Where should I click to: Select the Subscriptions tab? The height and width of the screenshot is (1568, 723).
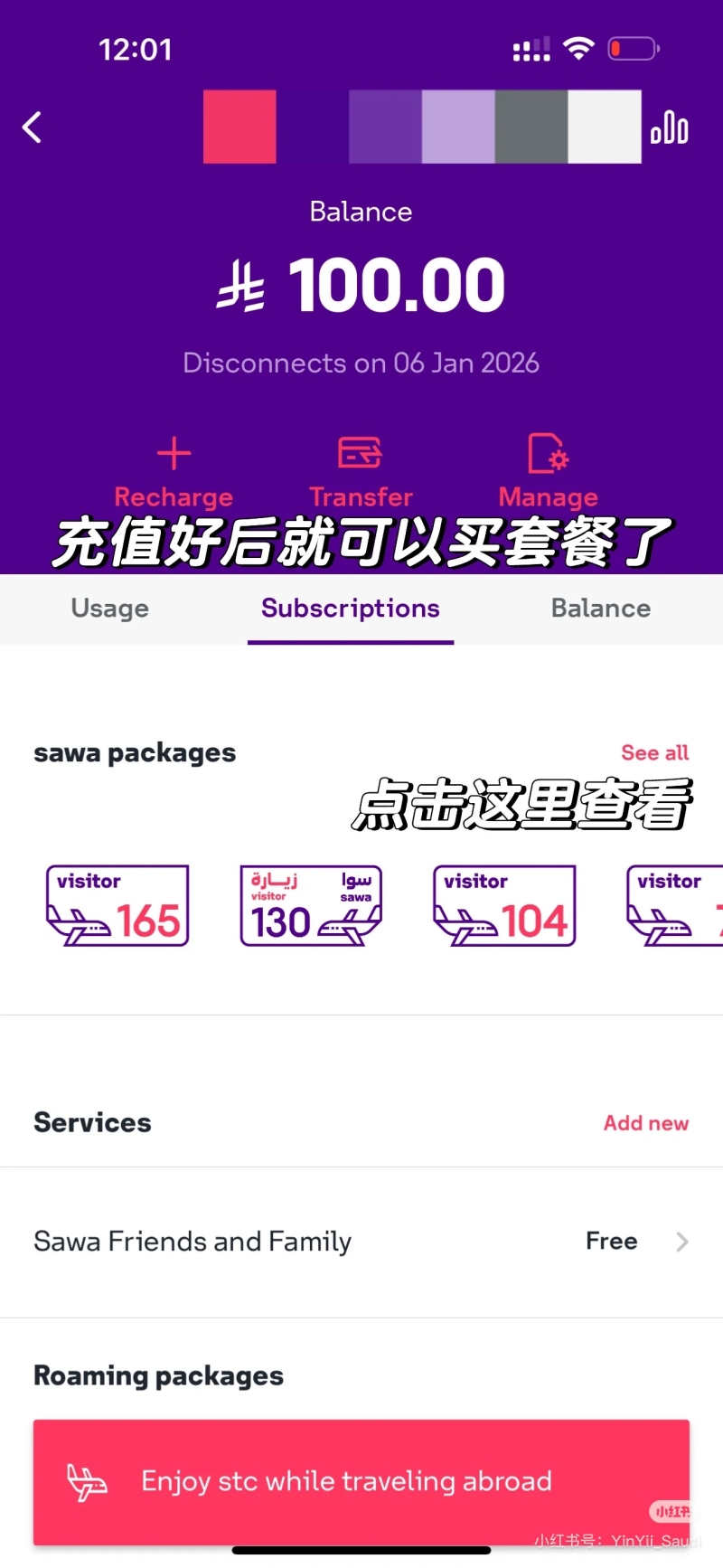coord(351,609)
